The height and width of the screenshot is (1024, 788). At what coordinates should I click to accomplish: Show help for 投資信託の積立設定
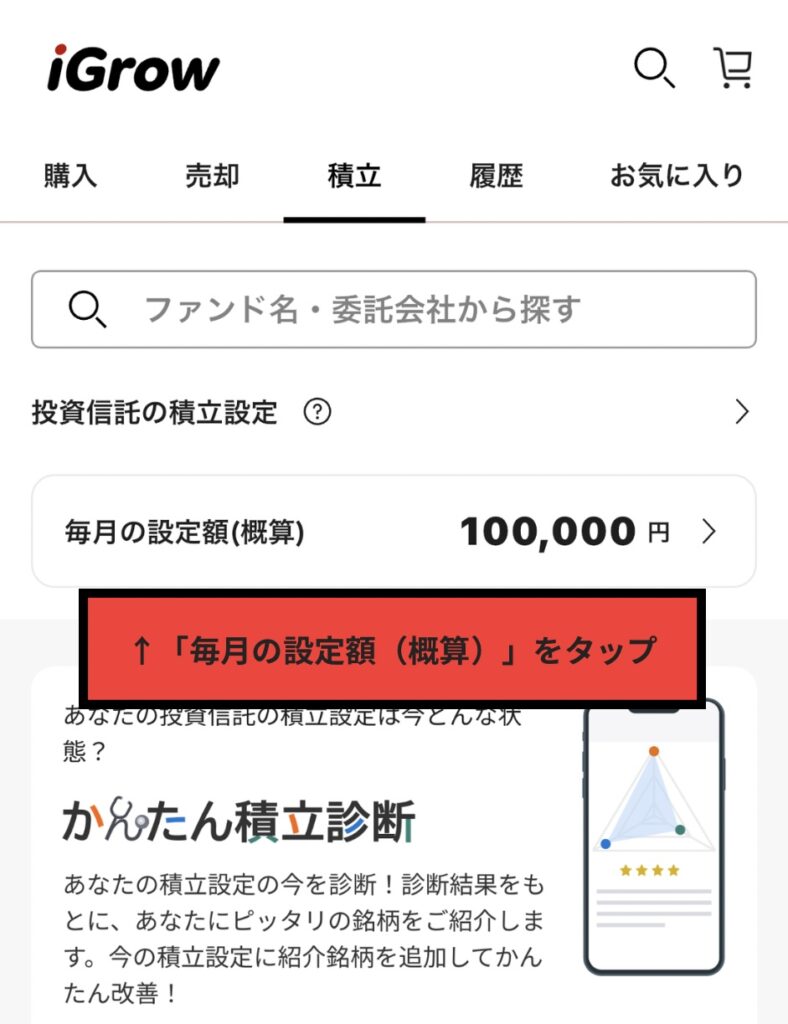click(x=317, y=412)
